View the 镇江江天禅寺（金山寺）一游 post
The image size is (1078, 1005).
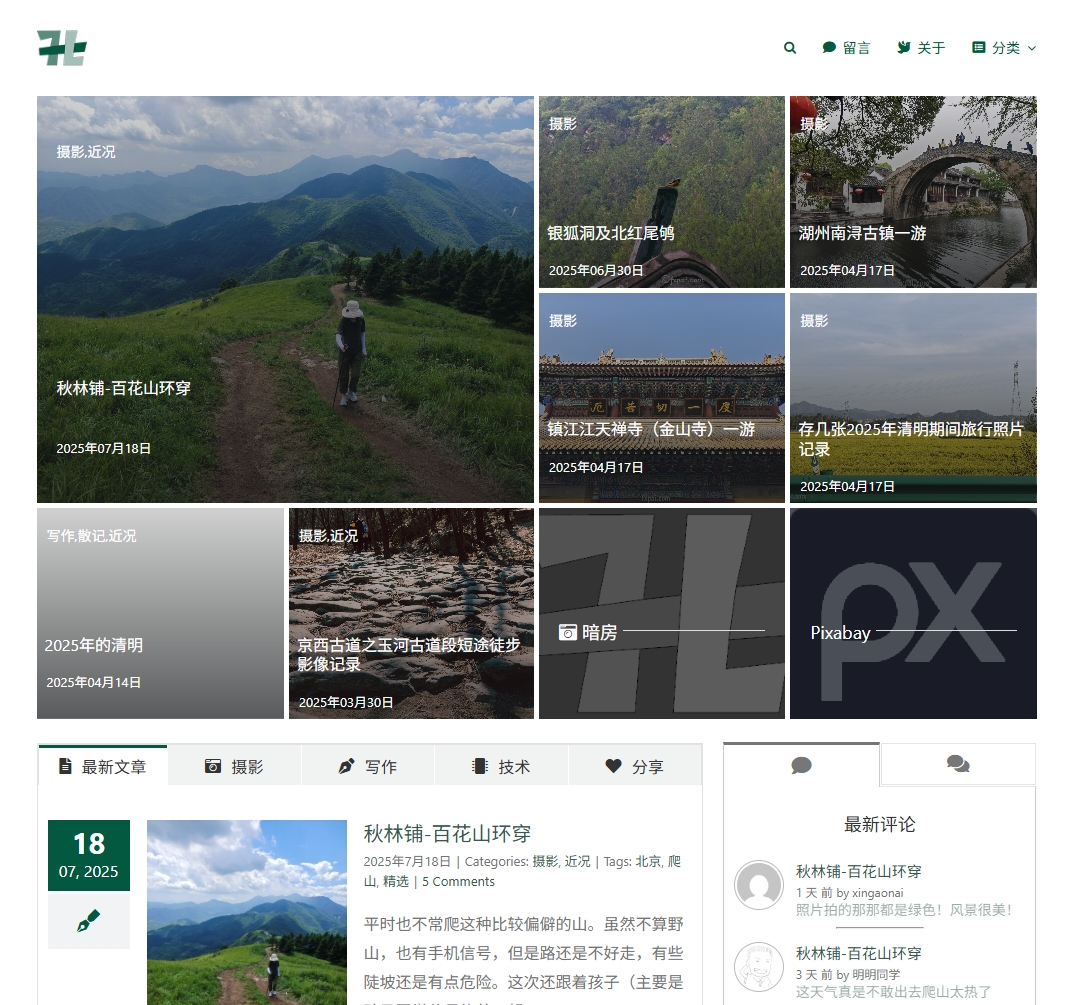point(651,429)
